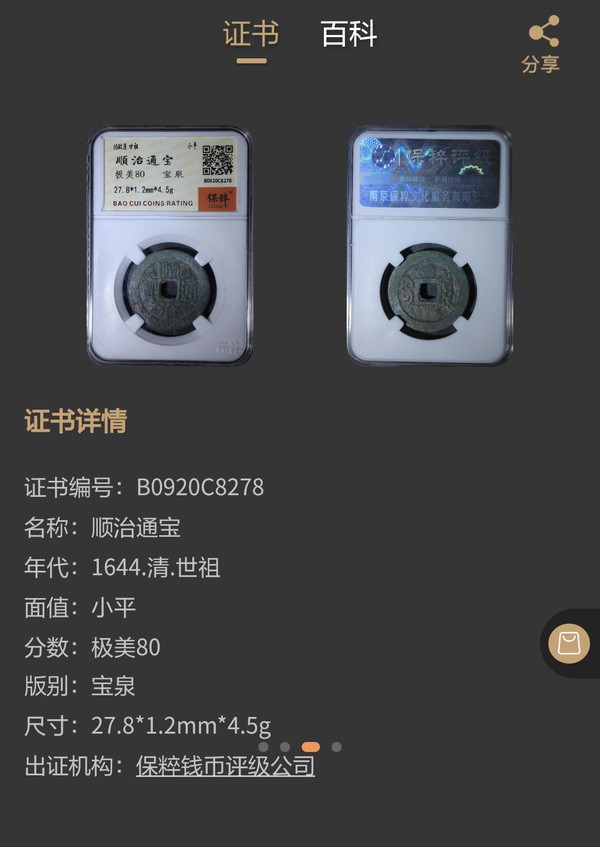Open the 保粹钱币评级公司 link

(x=225, y=767)
